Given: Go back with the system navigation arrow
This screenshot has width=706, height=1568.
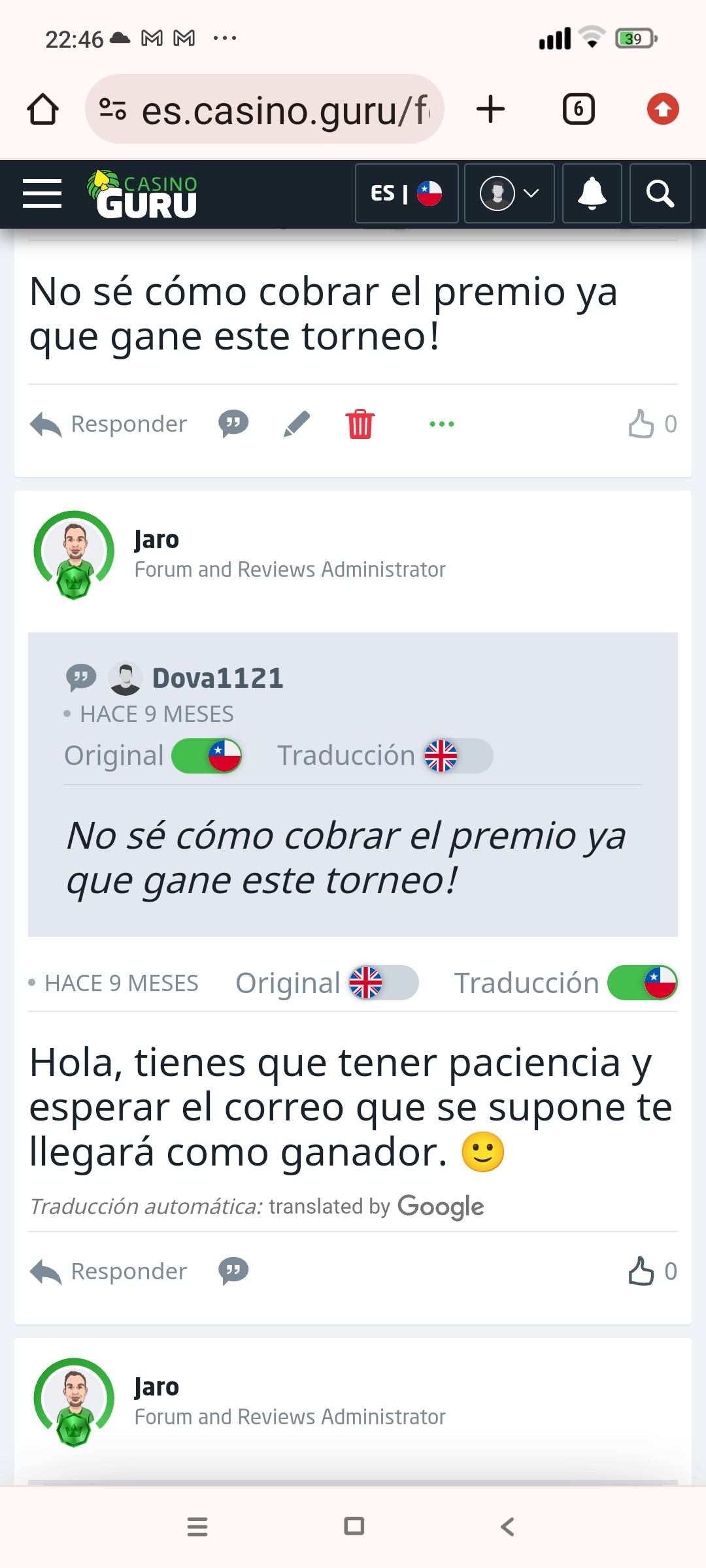Looking at the screenshot, I should pyautogui.click(x=507, y=1527).
